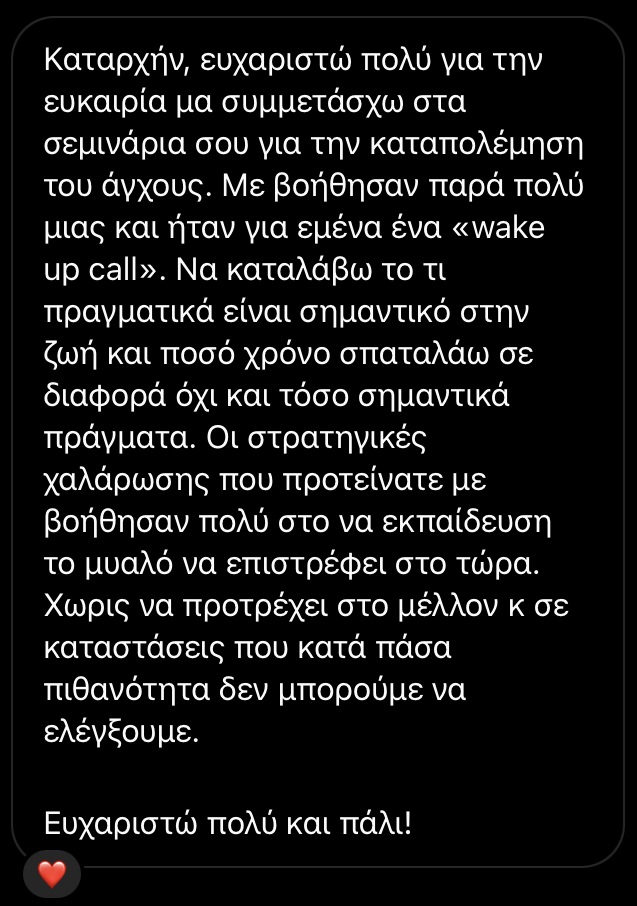
Task: Open the heart reaction on the message
Action: pos(51,875)
